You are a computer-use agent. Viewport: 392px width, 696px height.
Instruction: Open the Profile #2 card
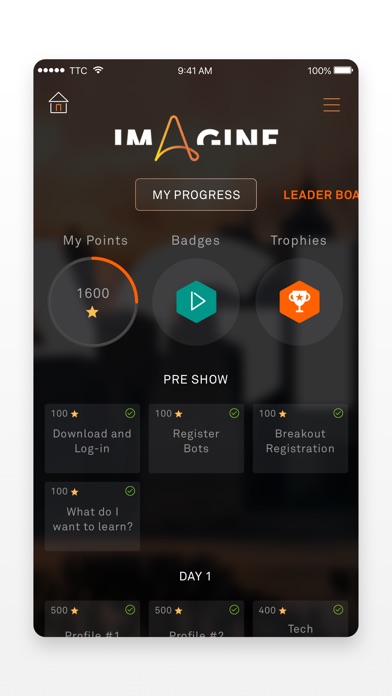pyautogui.click(x=196, y=619)
